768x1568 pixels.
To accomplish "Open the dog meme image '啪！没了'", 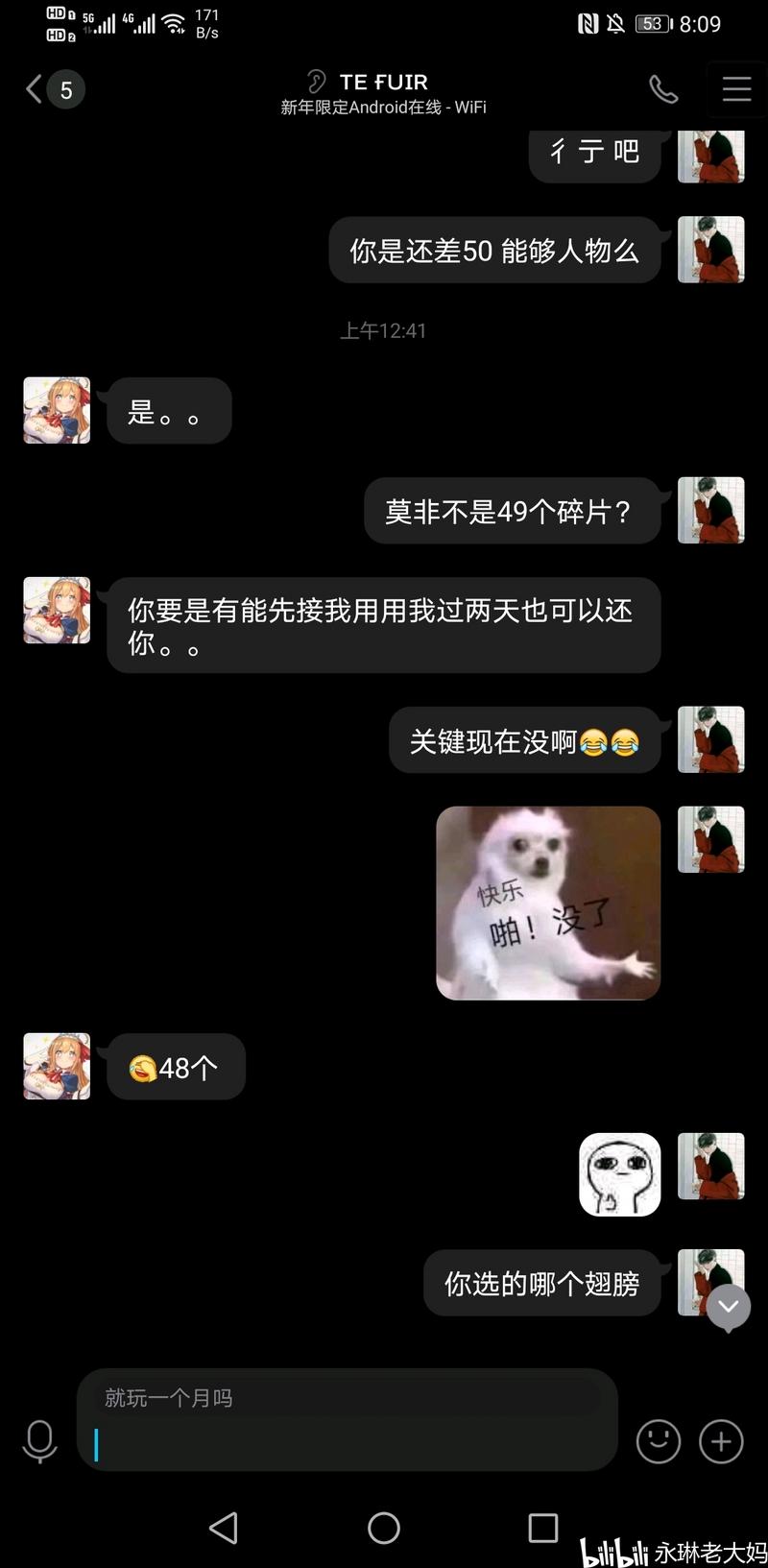I will pos(547,903).
